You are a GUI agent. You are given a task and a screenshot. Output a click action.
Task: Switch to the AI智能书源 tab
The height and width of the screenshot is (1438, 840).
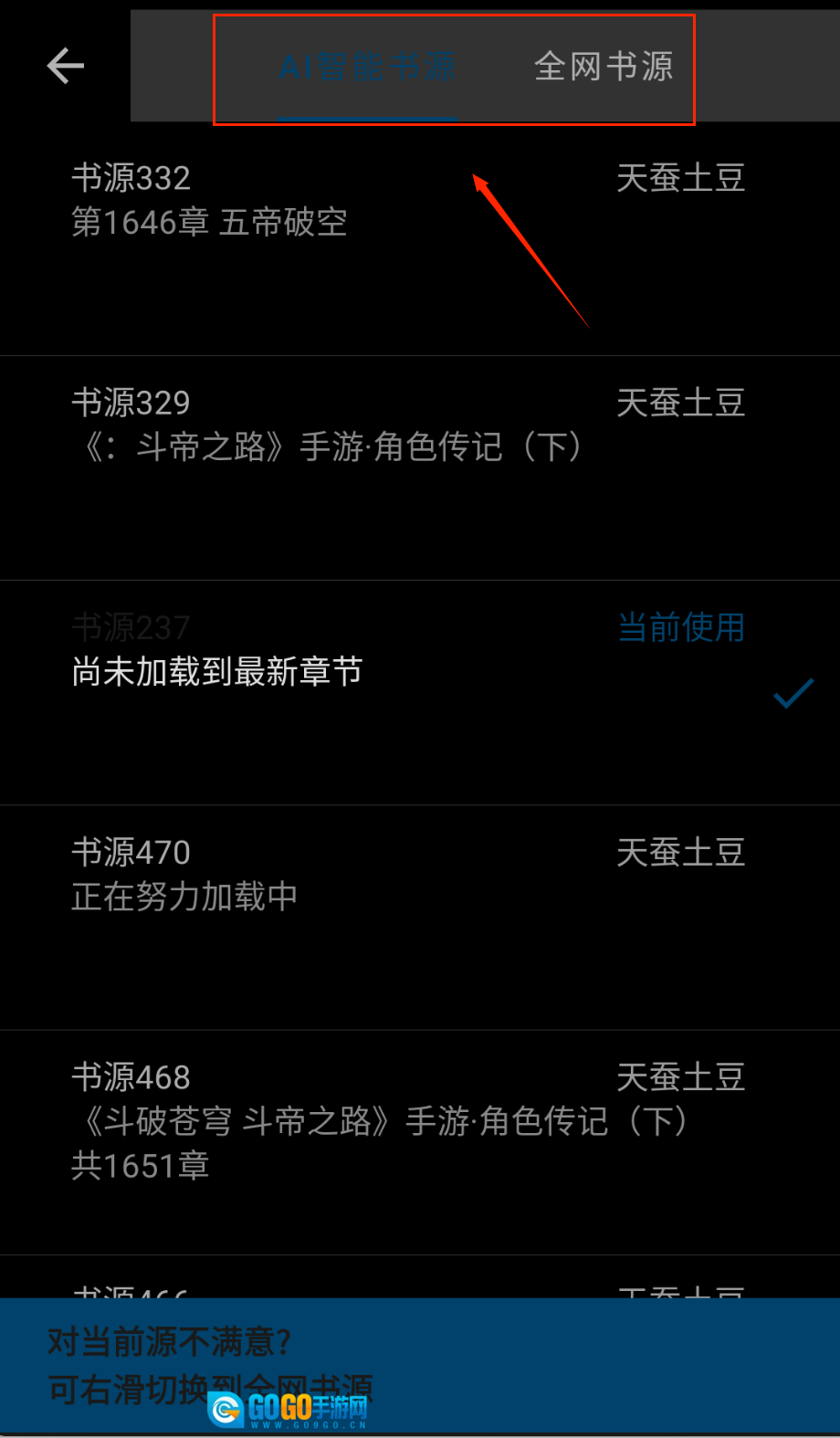click(x=367, y=68)
